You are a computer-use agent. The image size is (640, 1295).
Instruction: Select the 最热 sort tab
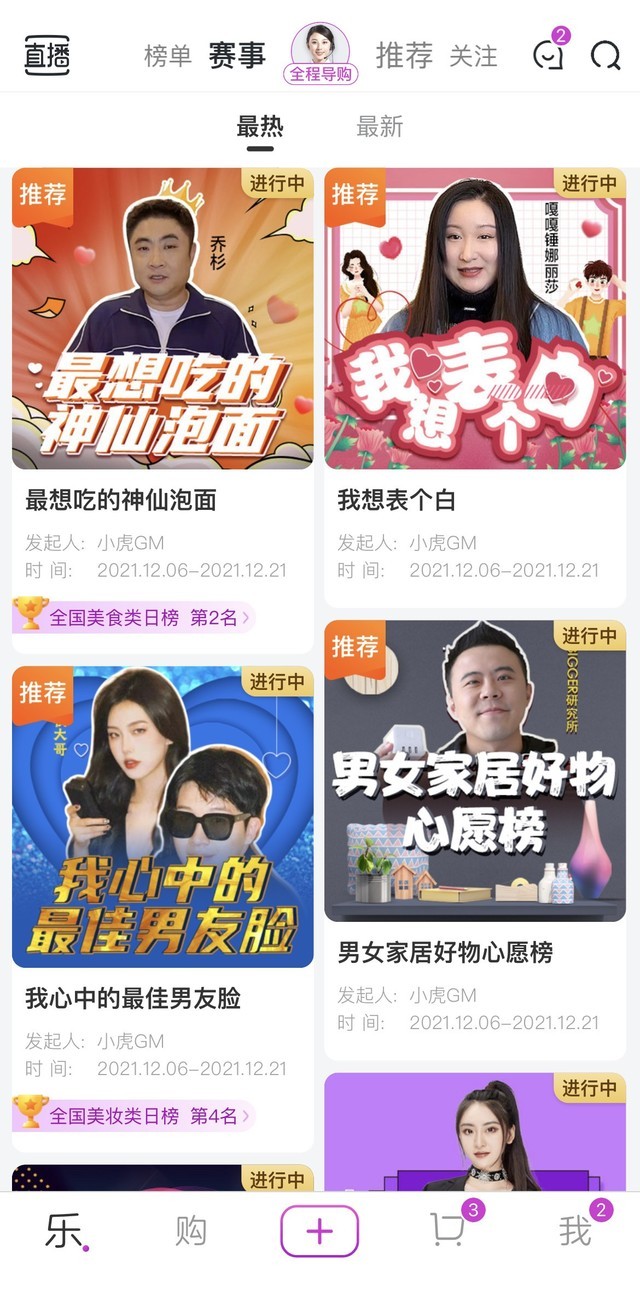pyautogui.click(x=260, y=127)
